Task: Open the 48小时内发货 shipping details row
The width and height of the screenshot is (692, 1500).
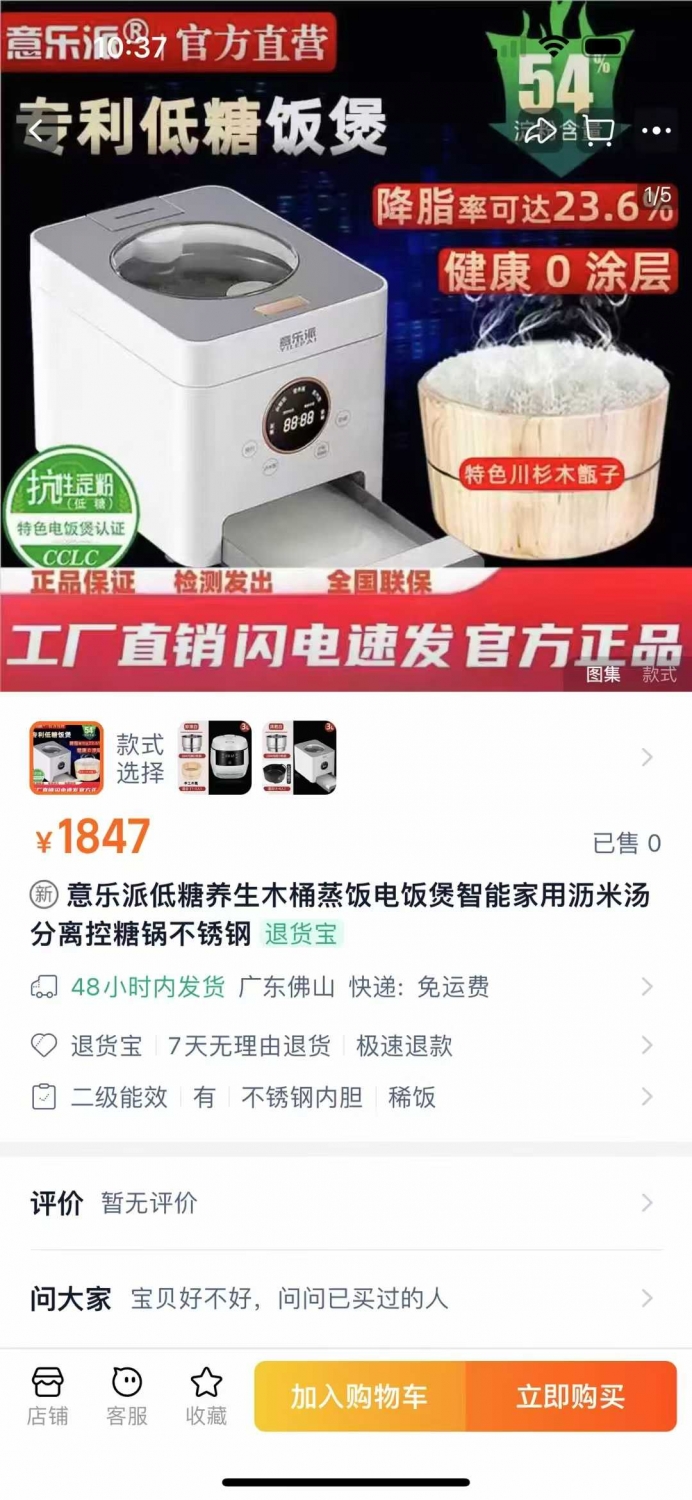Action: [x=346, y=987]
